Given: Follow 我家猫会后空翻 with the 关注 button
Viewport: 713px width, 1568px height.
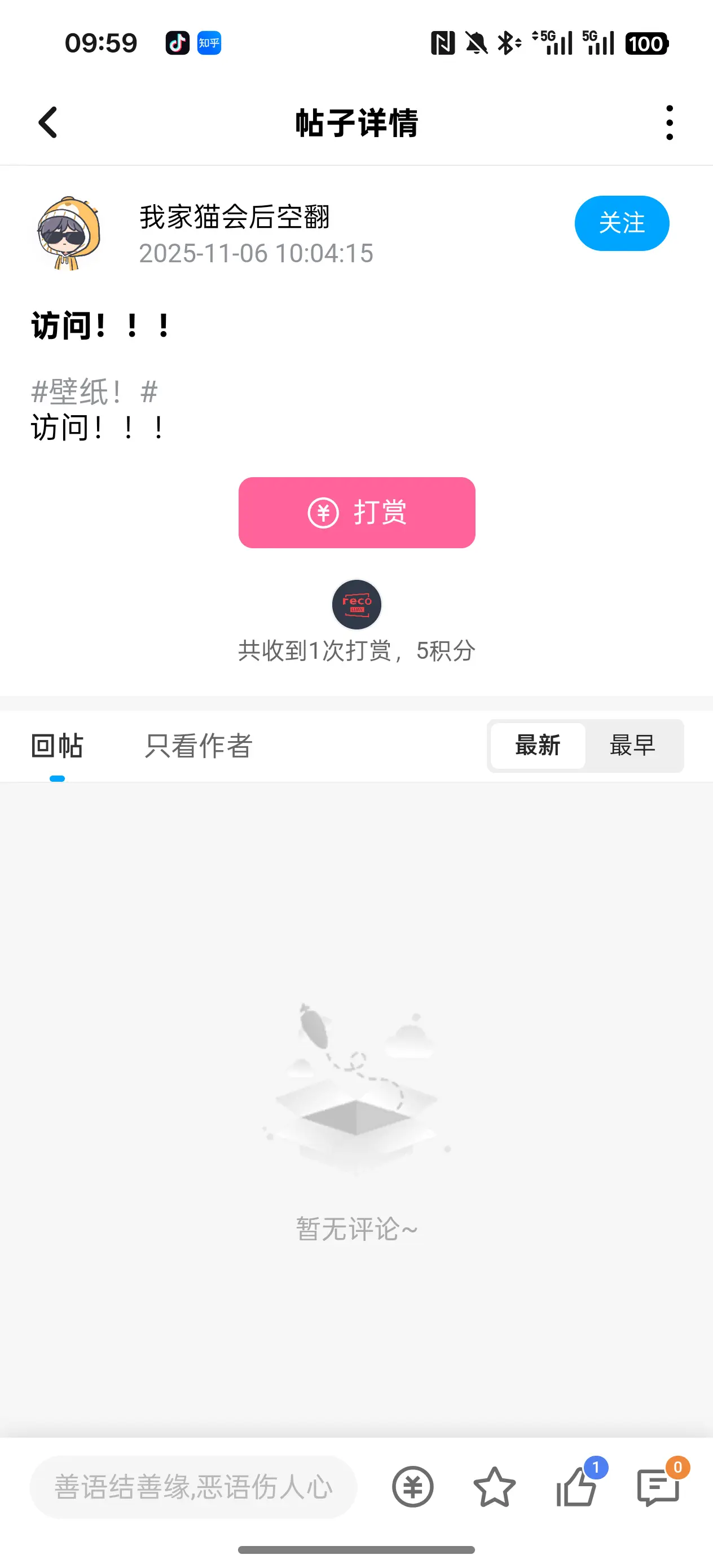Looking at the screenshot, I should pos(621,223).
